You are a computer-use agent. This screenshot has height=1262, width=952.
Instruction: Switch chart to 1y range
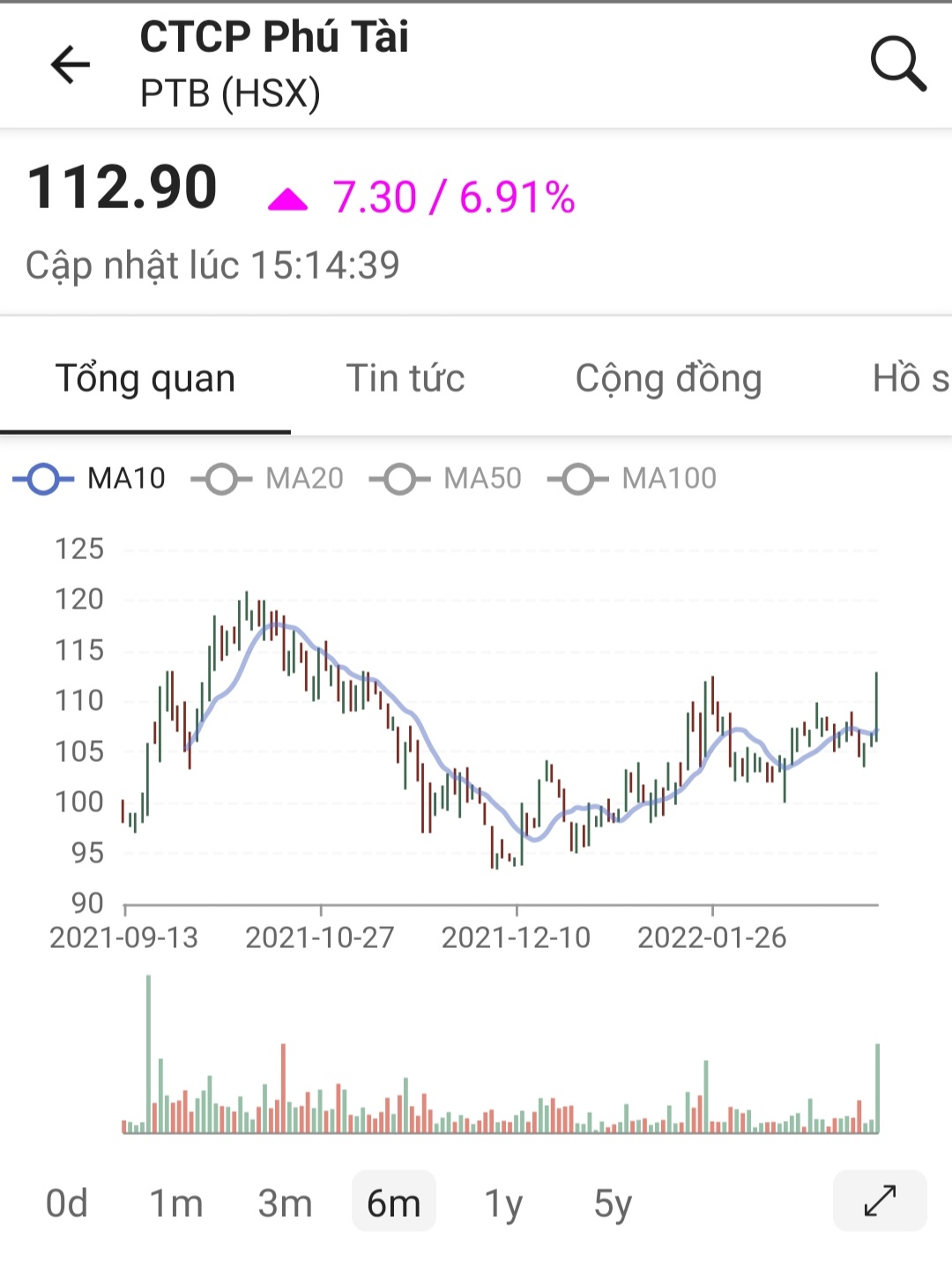(x=503, y=1203)
